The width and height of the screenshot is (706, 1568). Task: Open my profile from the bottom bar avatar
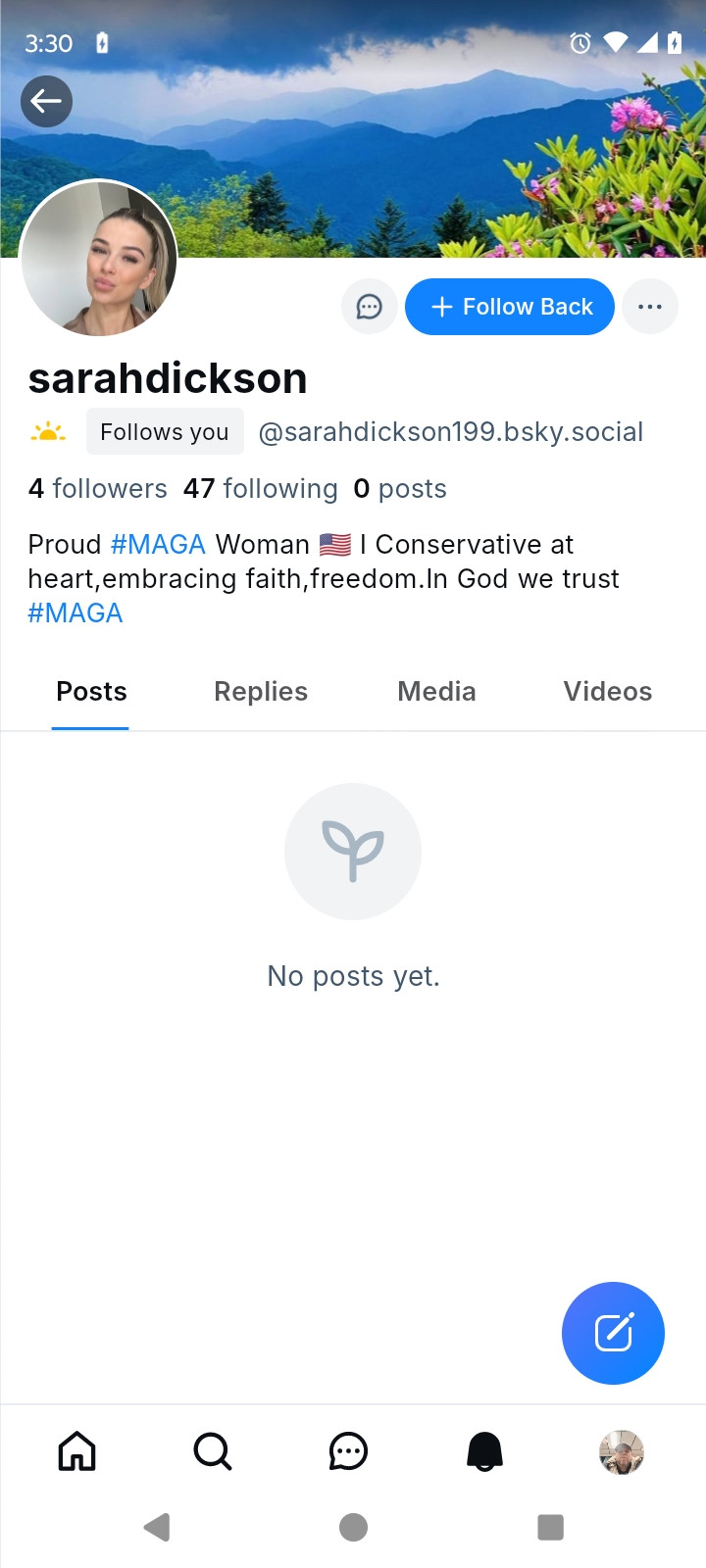(621, 1451)
